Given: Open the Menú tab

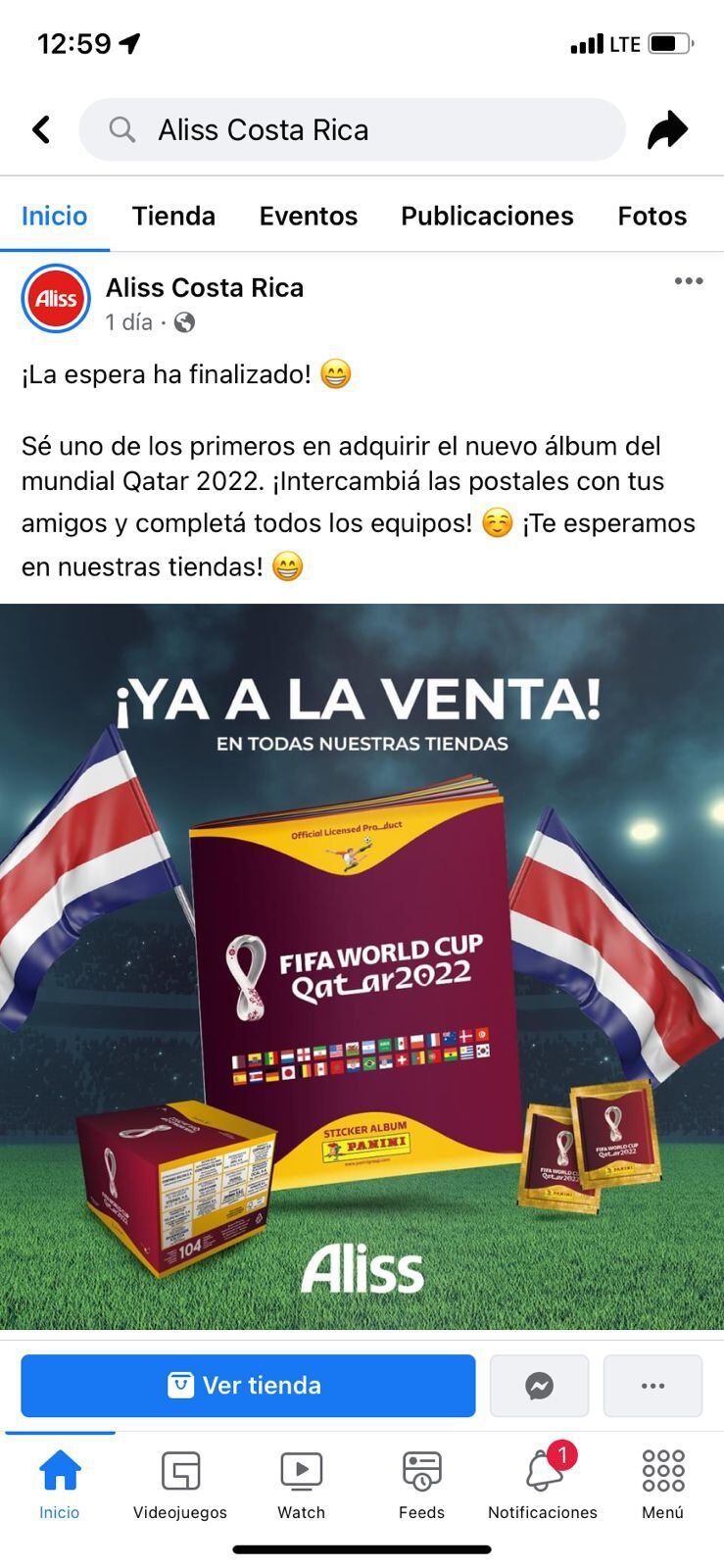Looking at the screenshot, I should coord(662,1485).
